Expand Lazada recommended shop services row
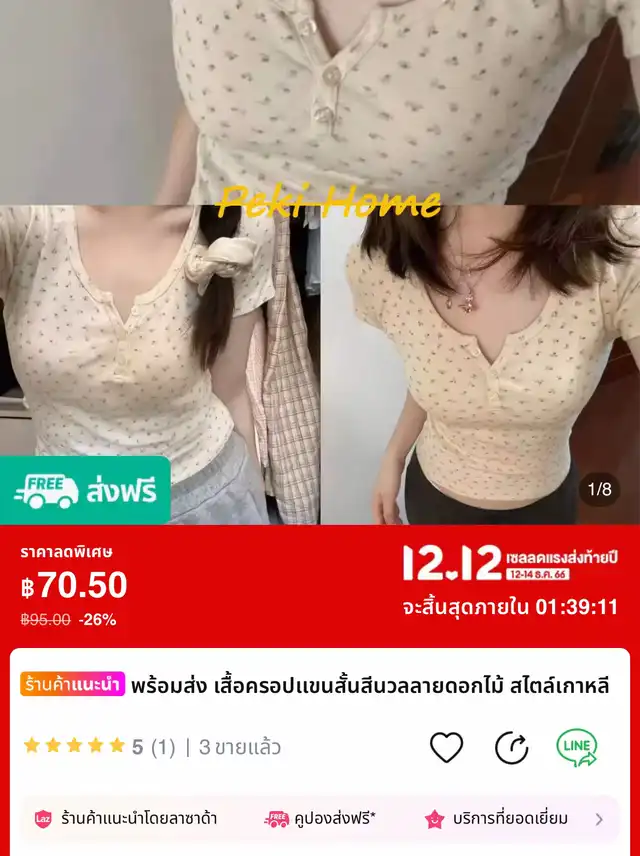 599,819
